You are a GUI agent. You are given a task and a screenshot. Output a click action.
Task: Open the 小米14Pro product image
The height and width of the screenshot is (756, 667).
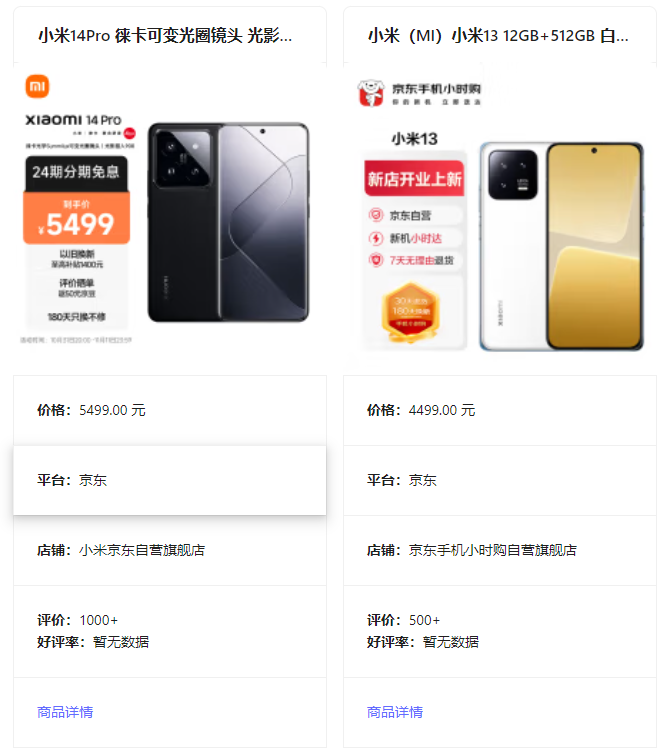(170, 215)
